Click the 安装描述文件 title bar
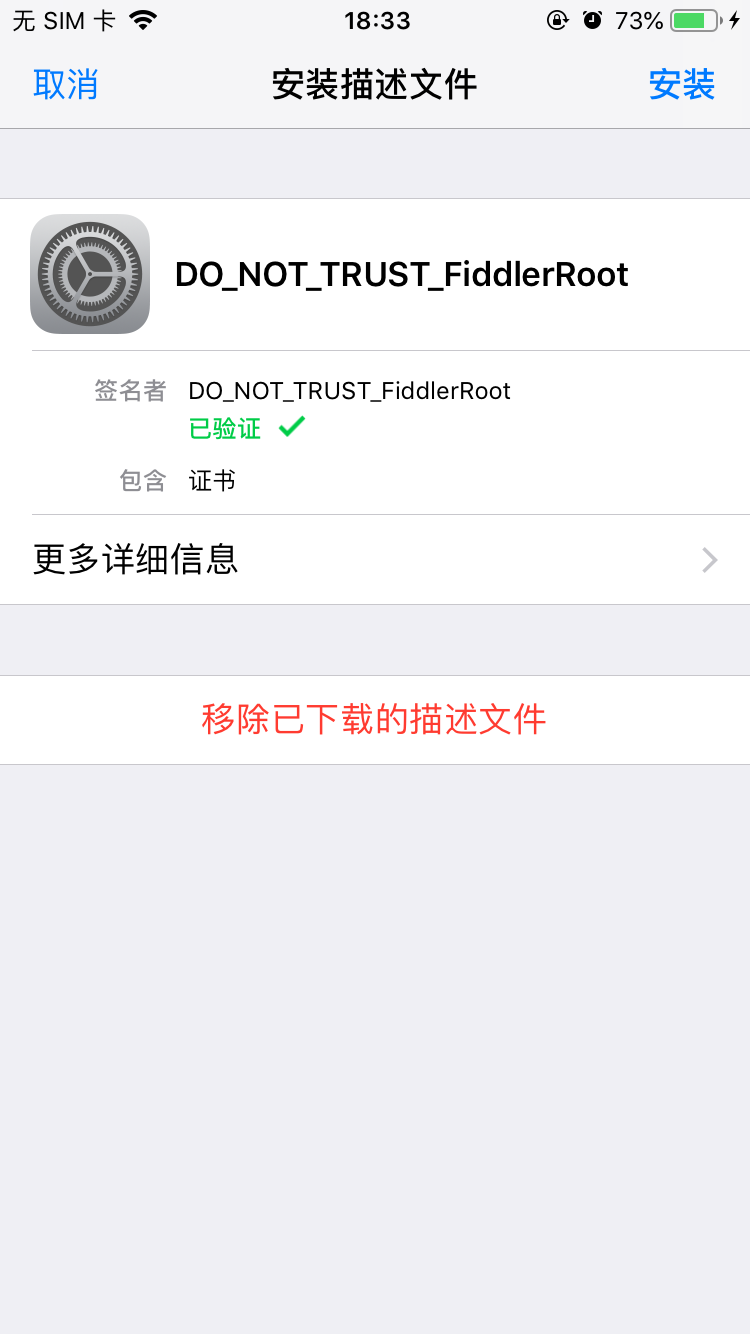 click(375, 85)
